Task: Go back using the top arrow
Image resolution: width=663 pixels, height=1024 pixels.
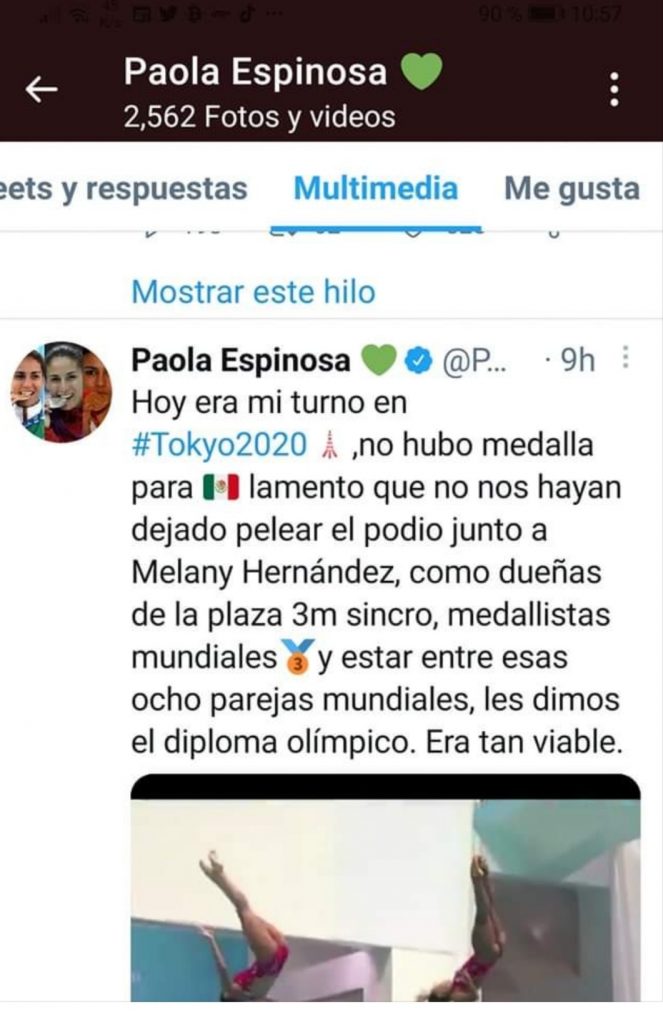Action: point(41,90)
